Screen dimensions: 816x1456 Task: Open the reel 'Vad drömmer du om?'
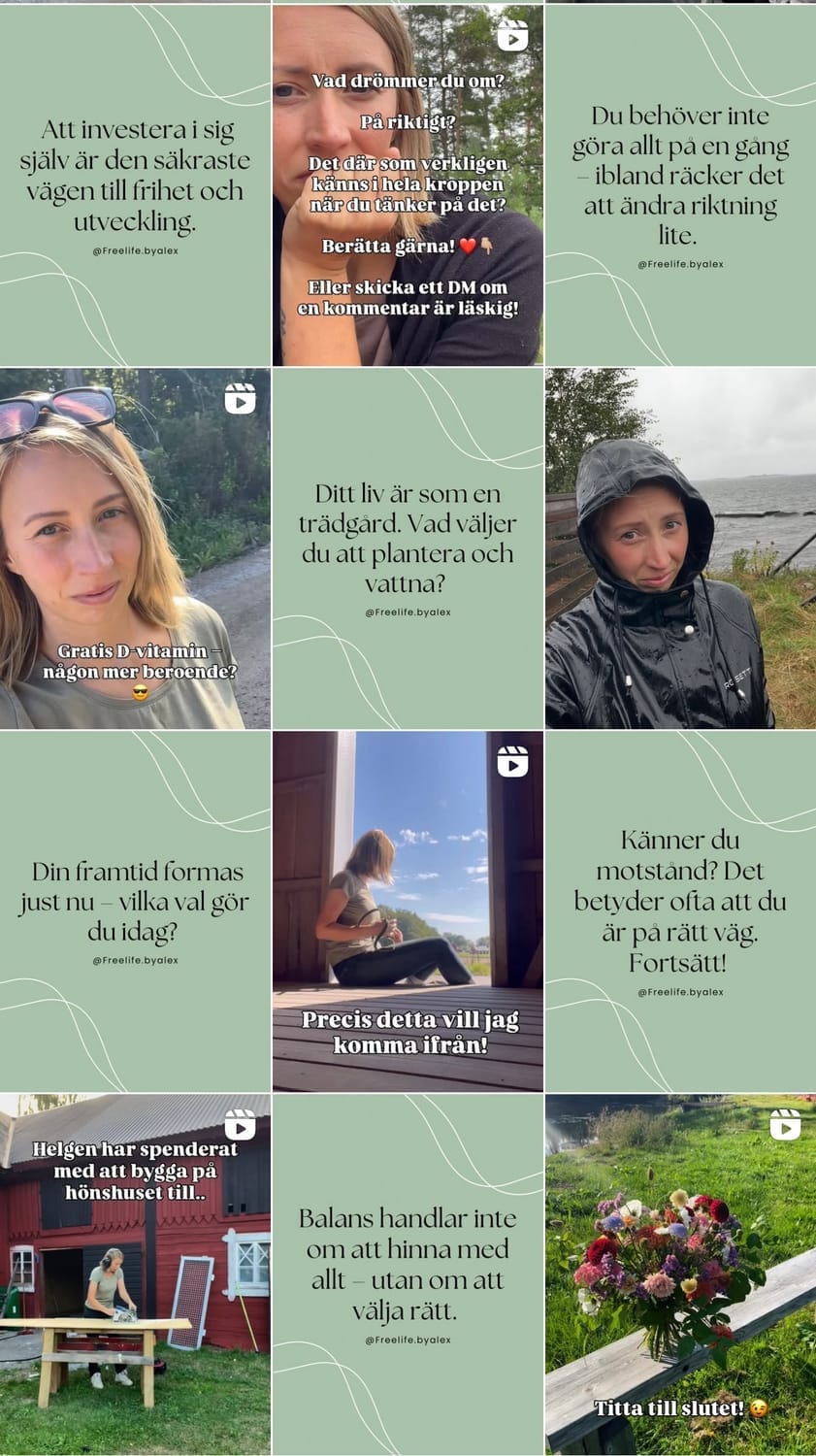[x=408, y=184]
